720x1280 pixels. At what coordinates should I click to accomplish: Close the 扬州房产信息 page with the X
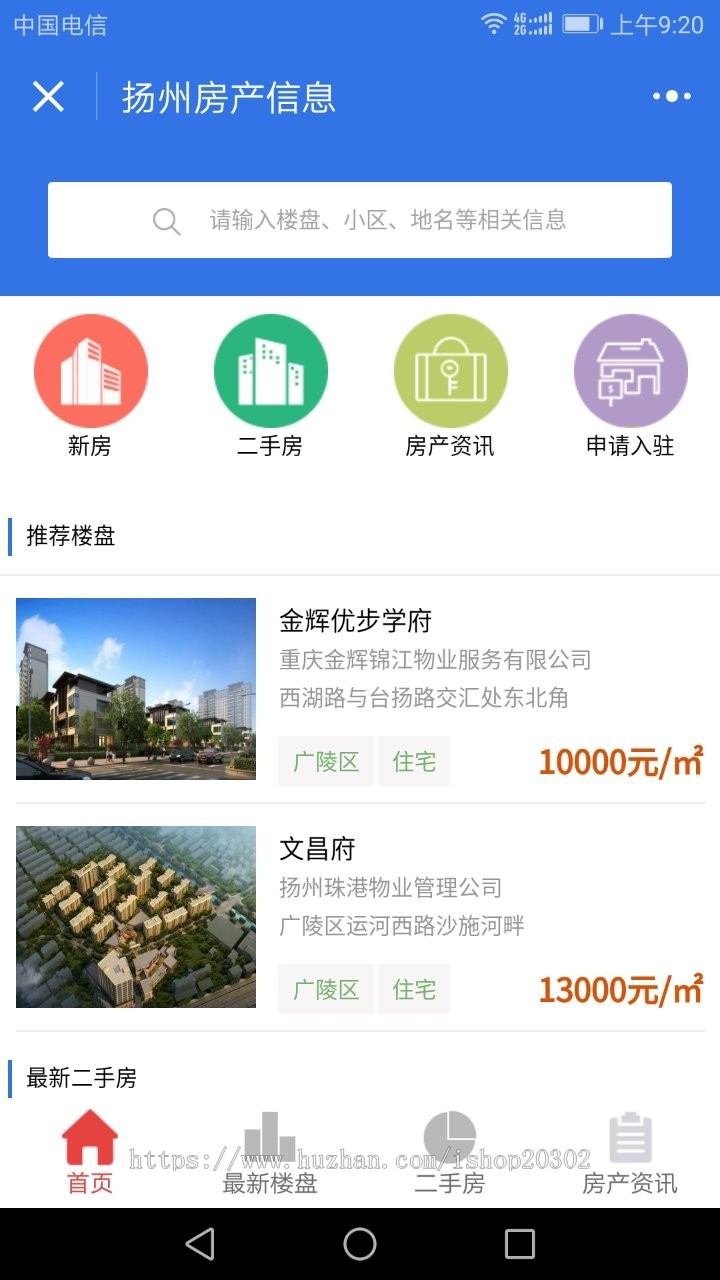pyautogui.click(x=47, y=95)
